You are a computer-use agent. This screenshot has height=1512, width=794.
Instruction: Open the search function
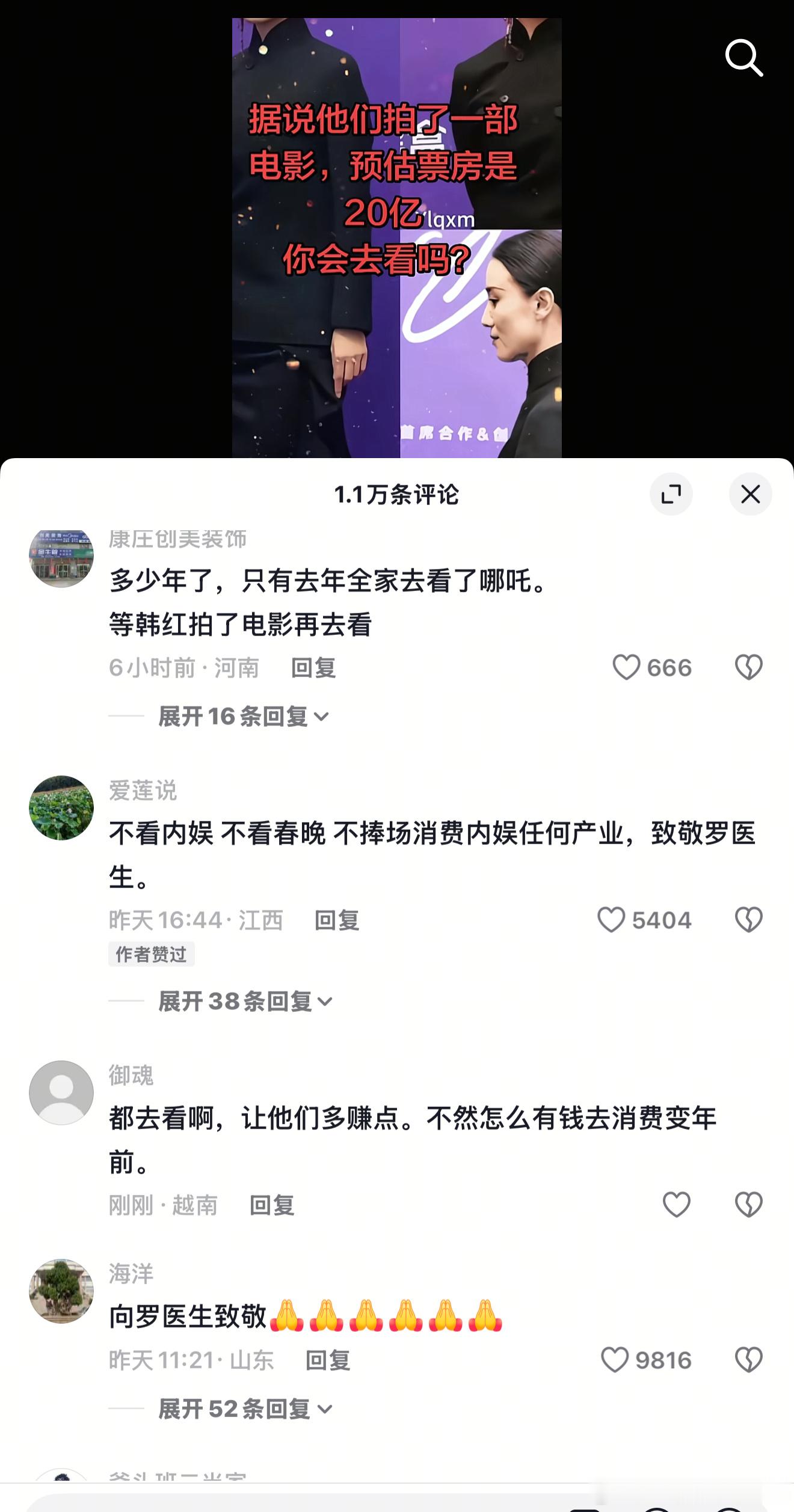click(745, 58)
